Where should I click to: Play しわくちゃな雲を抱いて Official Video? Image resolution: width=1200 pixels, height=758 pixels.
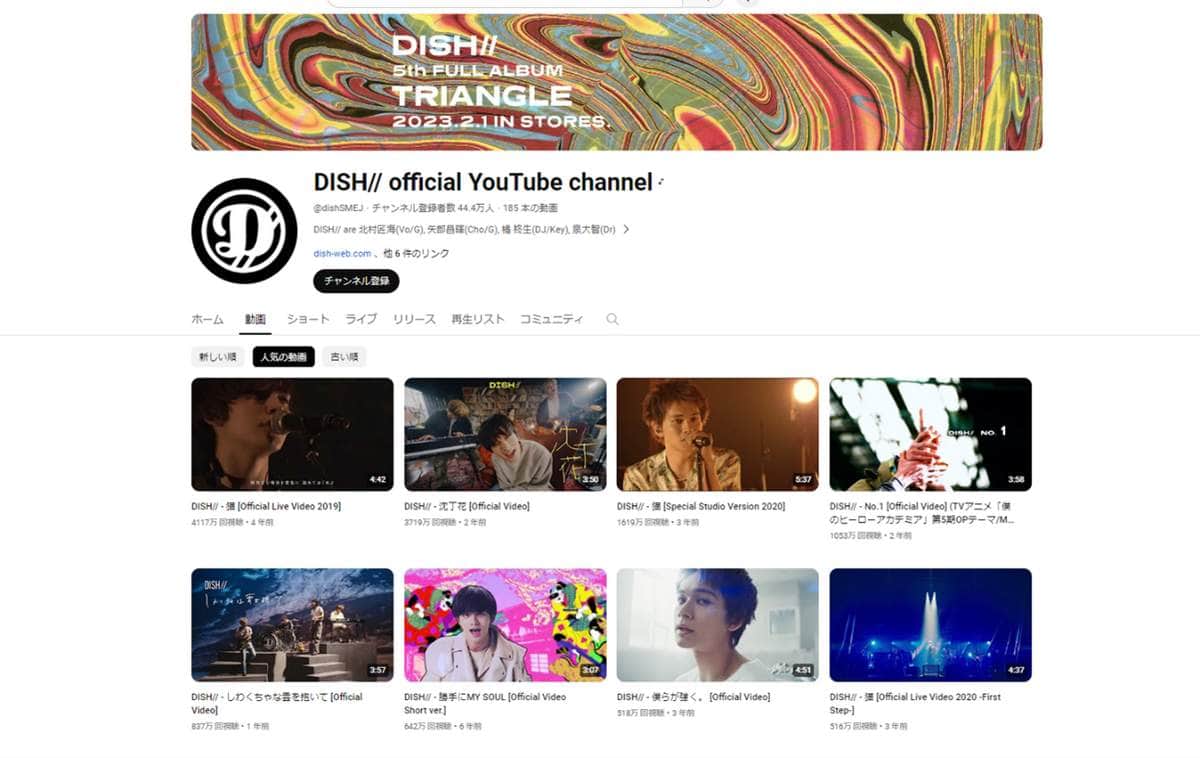[x=292, y=625]
